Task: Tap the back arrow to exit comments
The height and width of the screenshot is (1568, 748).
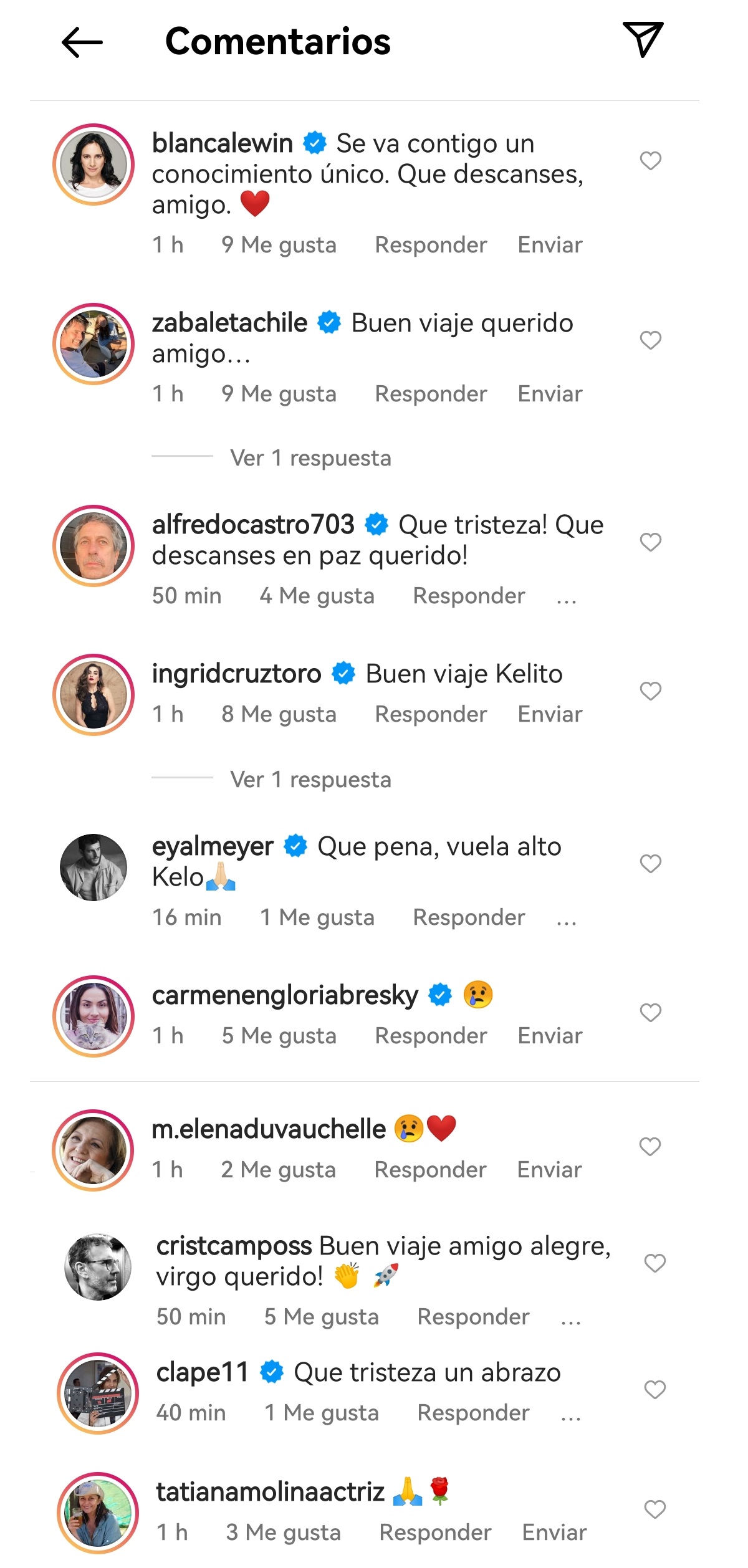Action: pos(82,42)
